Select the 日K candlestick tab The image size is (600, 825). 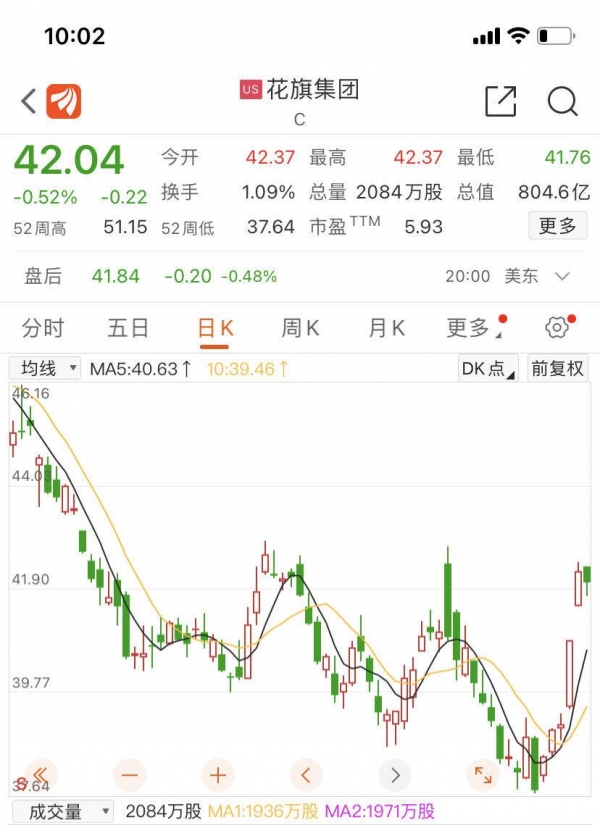[x=215, y=328]
